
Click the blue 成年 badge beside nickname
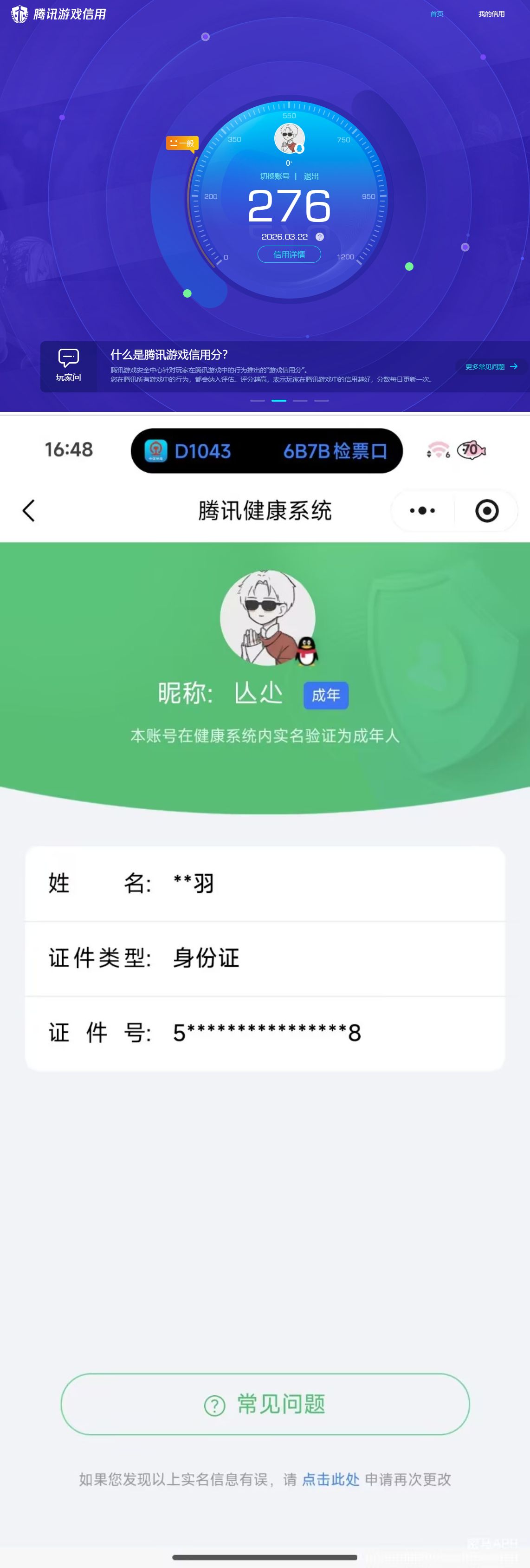pos(326,696)
